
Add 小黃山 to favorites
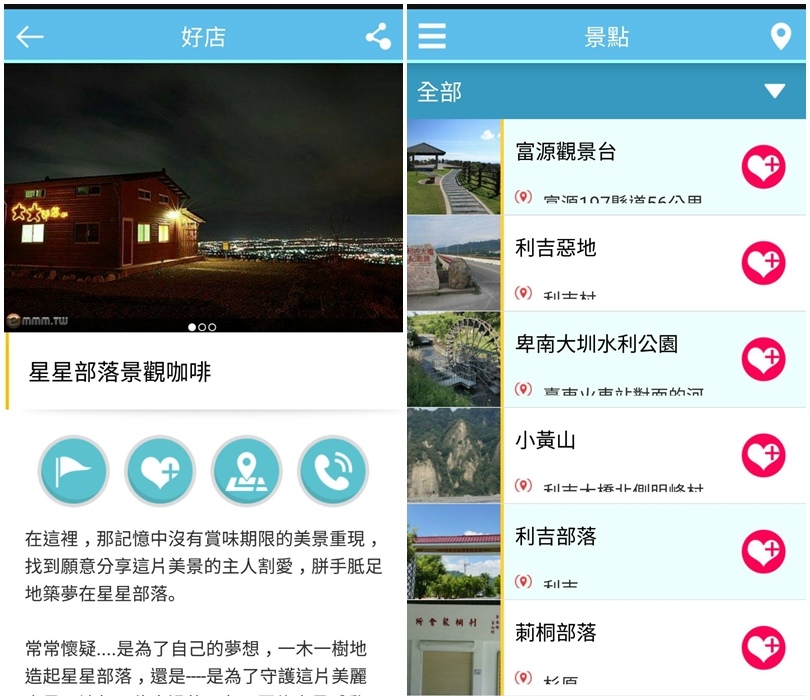click(x=763, y=455)
